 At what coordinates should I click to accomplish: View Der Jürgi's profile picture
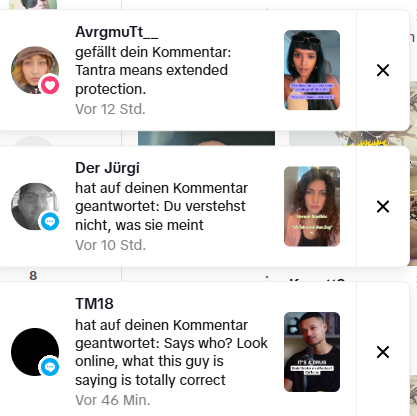pyautogui.click(x=35, y=206)
